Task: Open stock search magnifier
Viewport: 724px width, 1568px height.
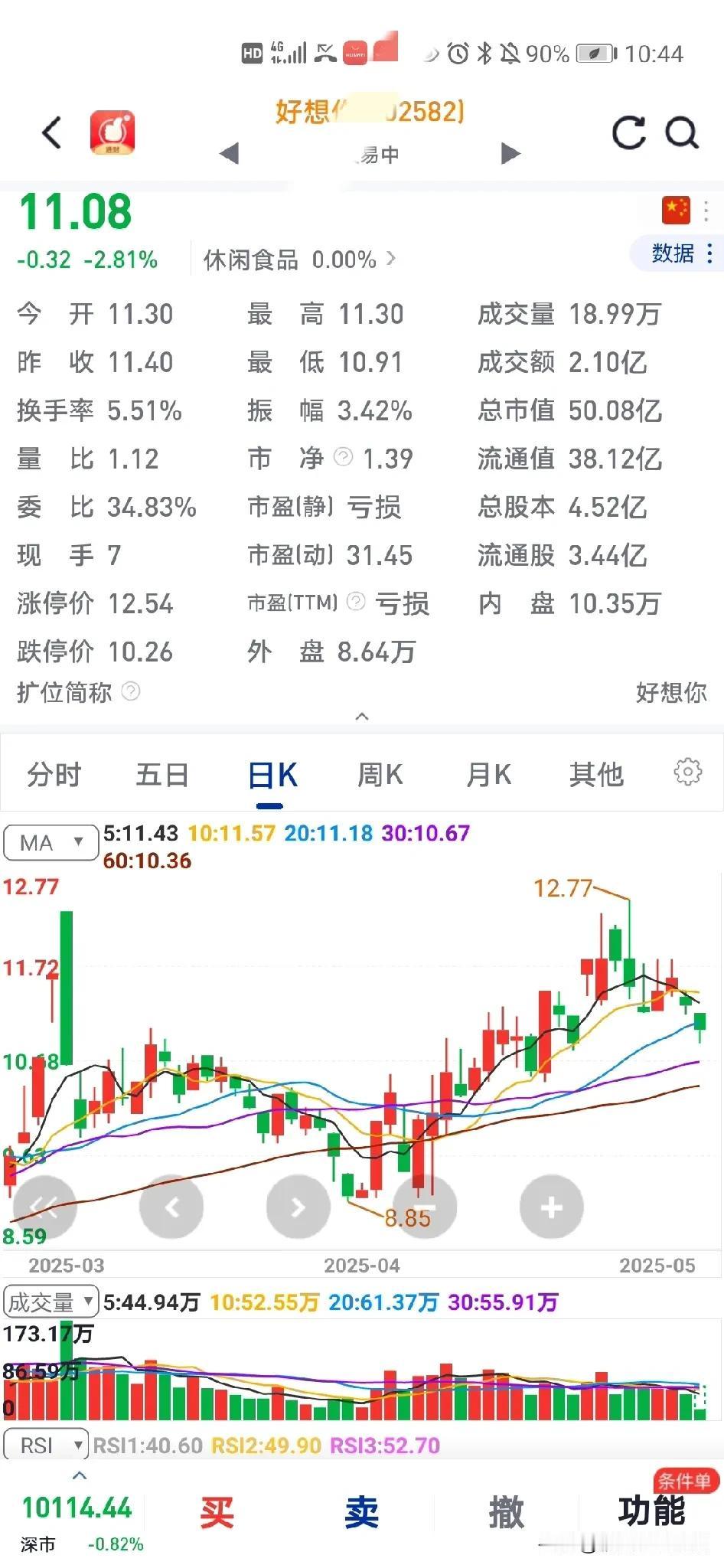Action: click(x=681, y=133)
